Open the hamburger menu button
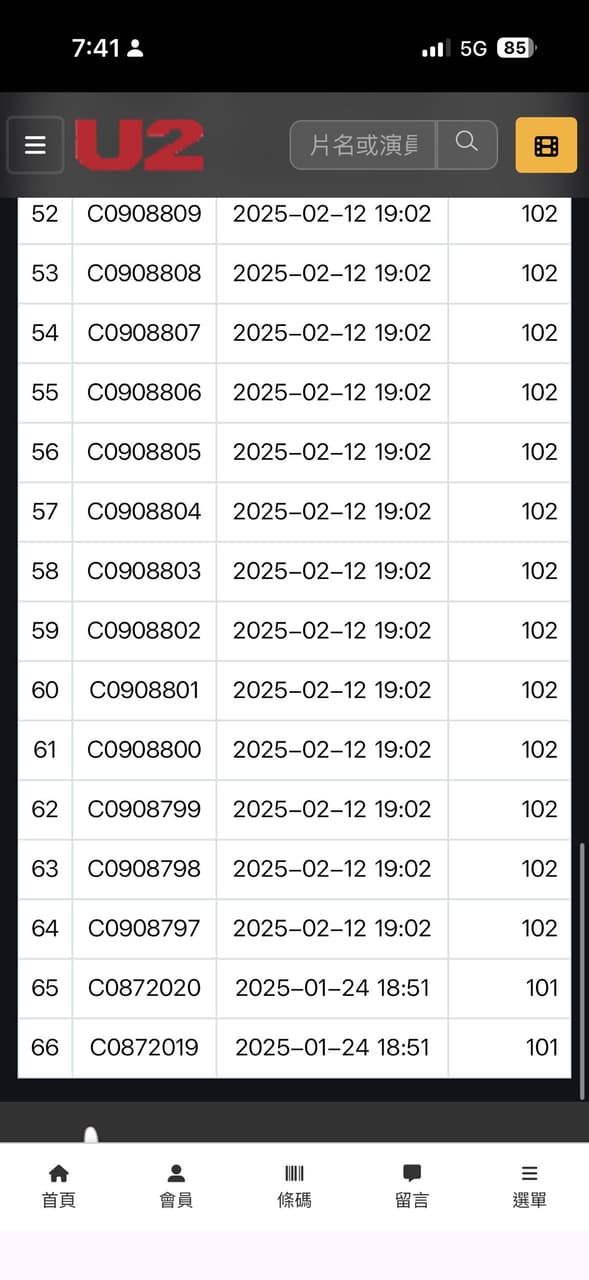This screenshot has width=589, height=1280. pyautogui.click(x=36, y=146)
